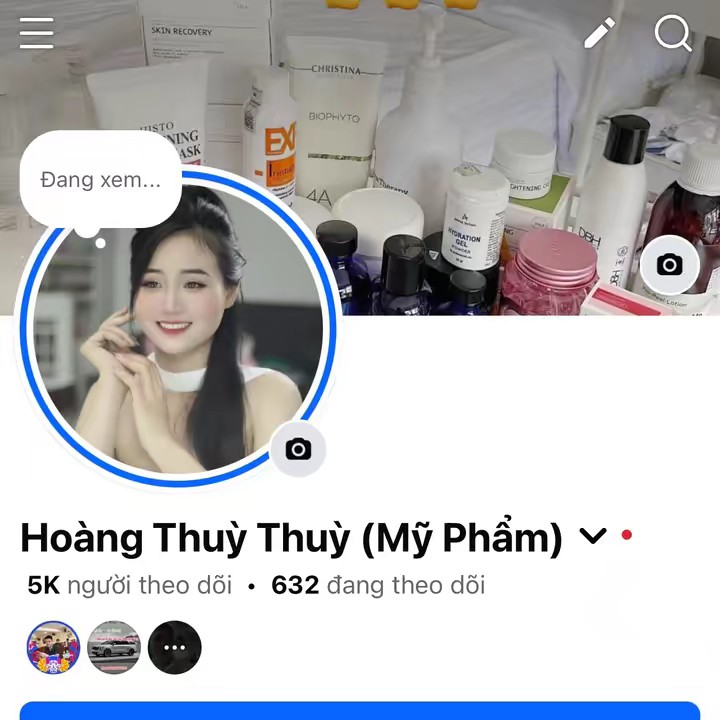Update profile picture using its camera icon
Image resolution: width=720 pixels, height=720 pixels.
(298, 449)
